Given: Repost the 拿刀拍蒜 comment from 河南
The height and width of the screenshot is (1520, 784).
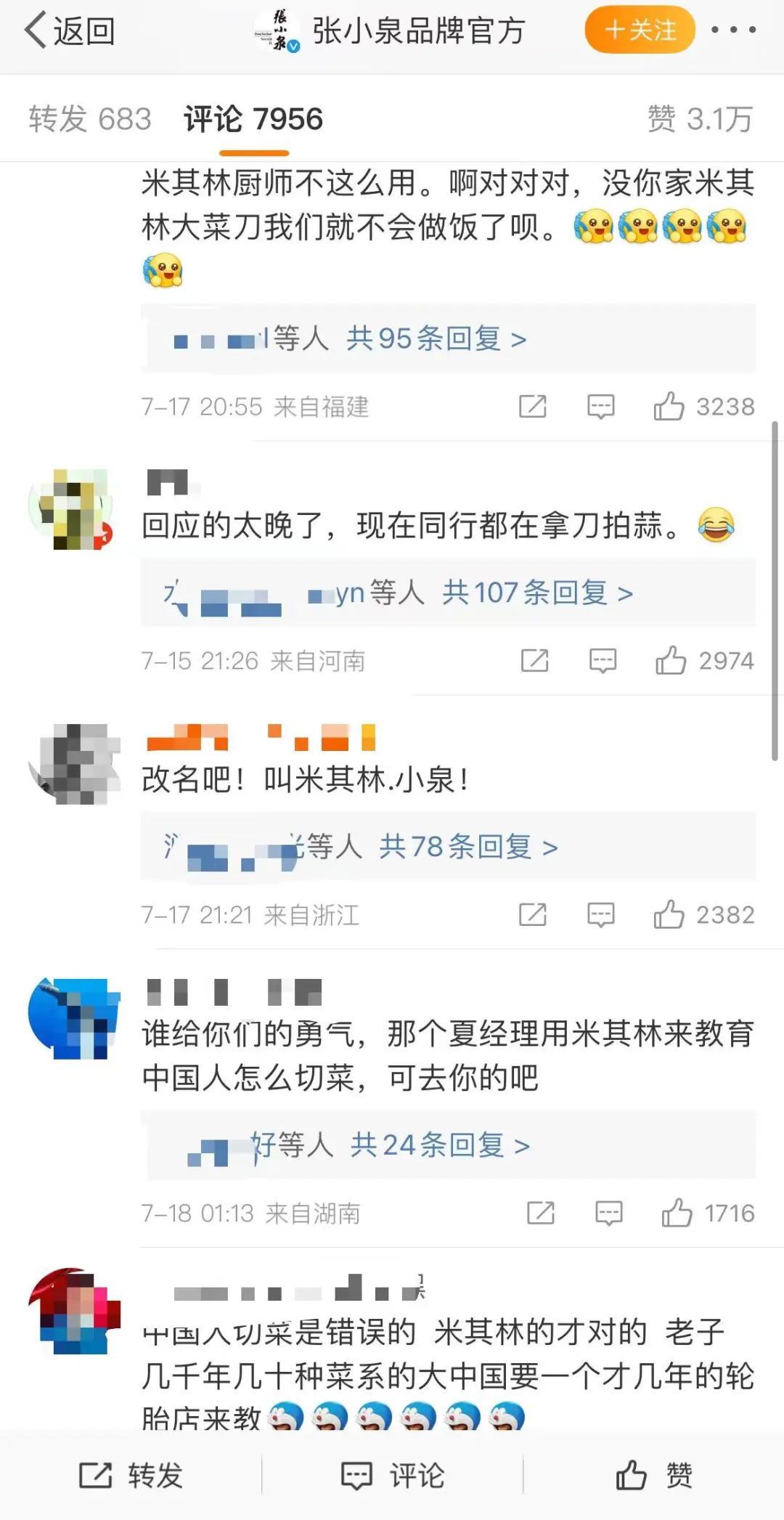Looking at the screenshot, I should pos(535,661).
